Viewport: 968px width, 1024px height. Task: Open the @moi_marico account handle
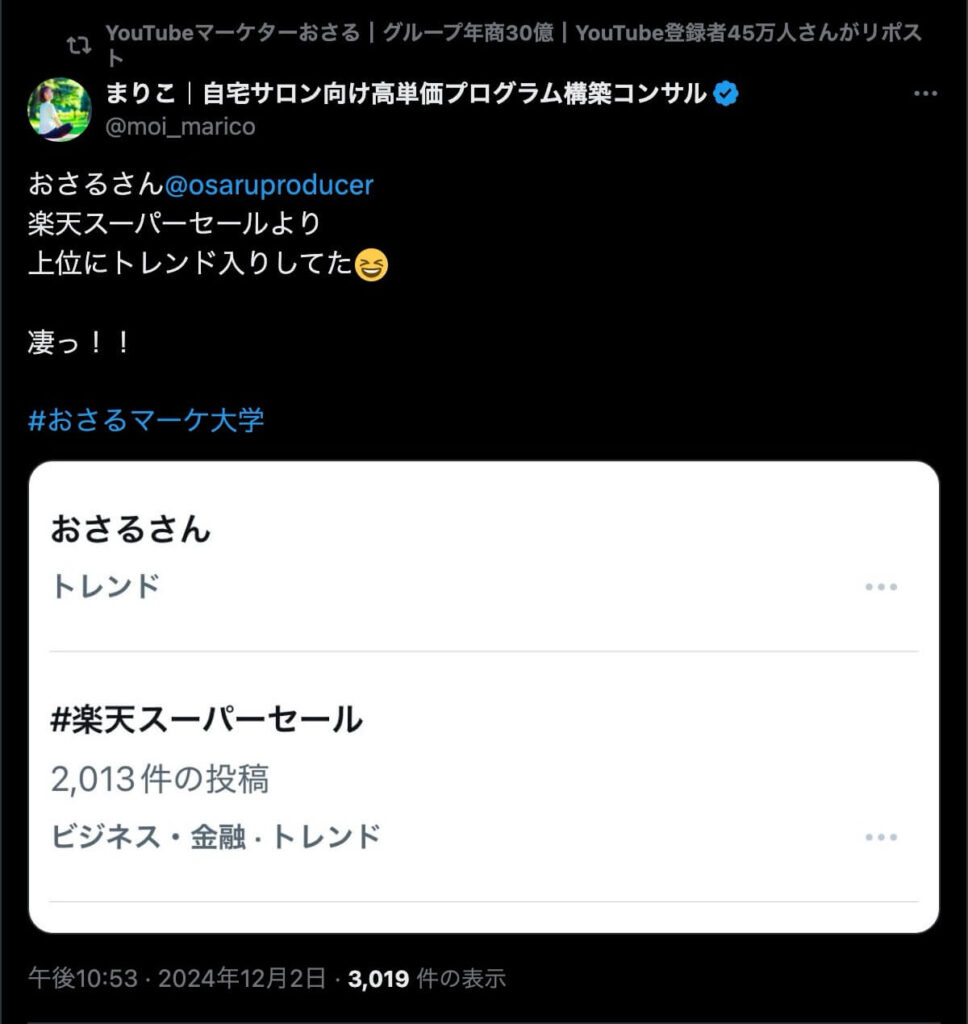click(180, 127)
